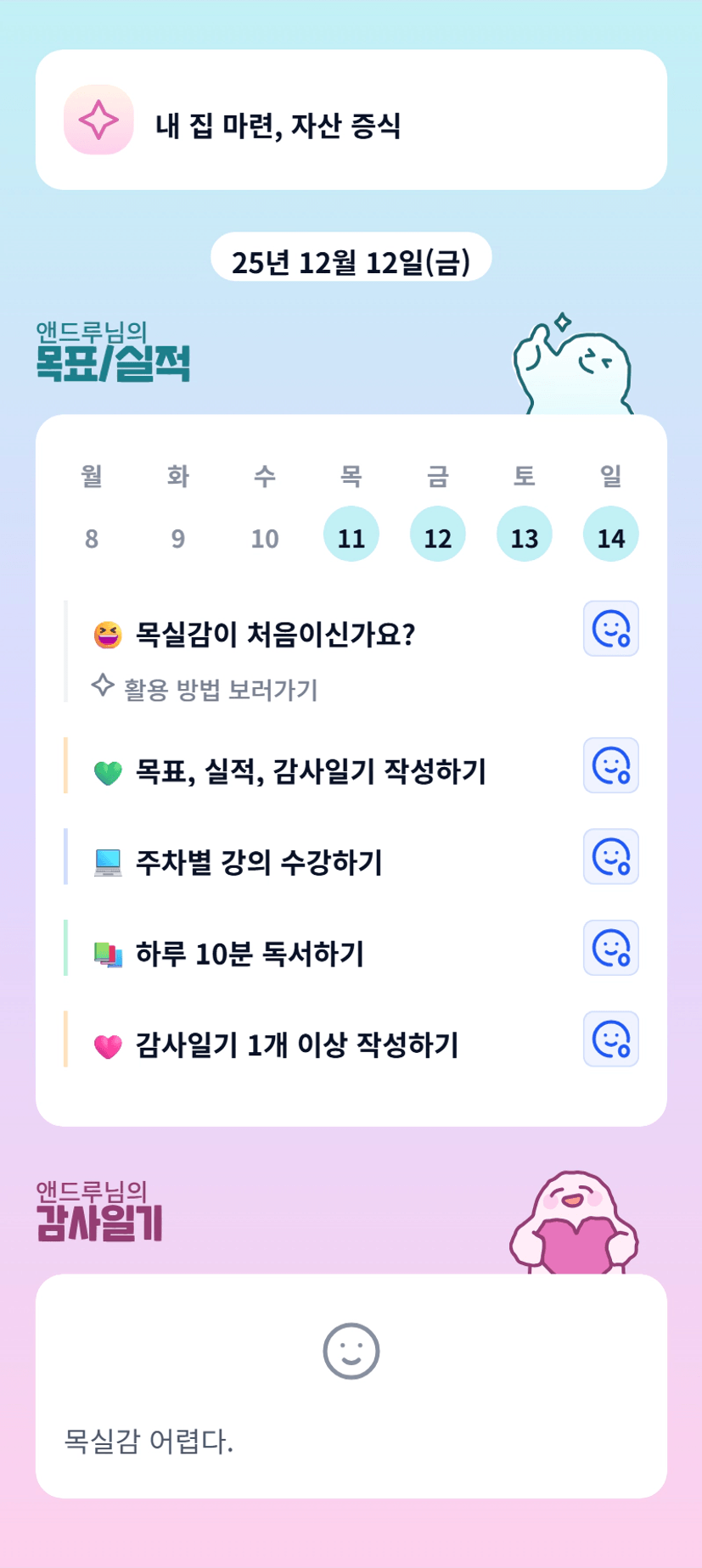Open the 활용 방법 보러가기 link
Viewport: 702px width, 1568px height.
205,689
